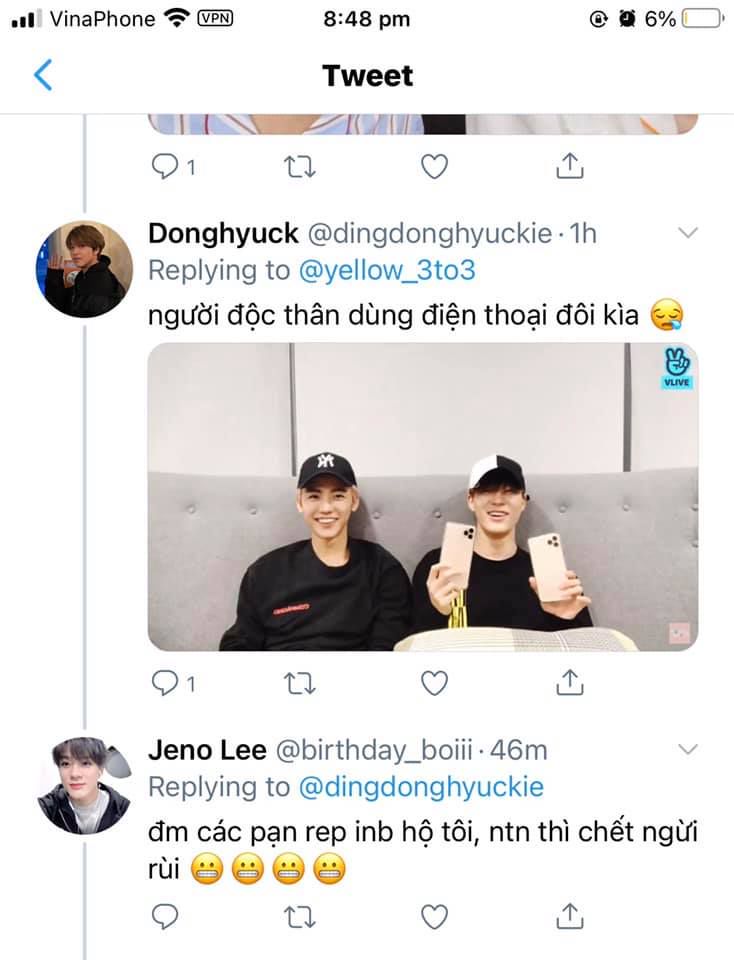Open Donghyuck's profile picture
734x960 pixels.
(x=84, y=268)
